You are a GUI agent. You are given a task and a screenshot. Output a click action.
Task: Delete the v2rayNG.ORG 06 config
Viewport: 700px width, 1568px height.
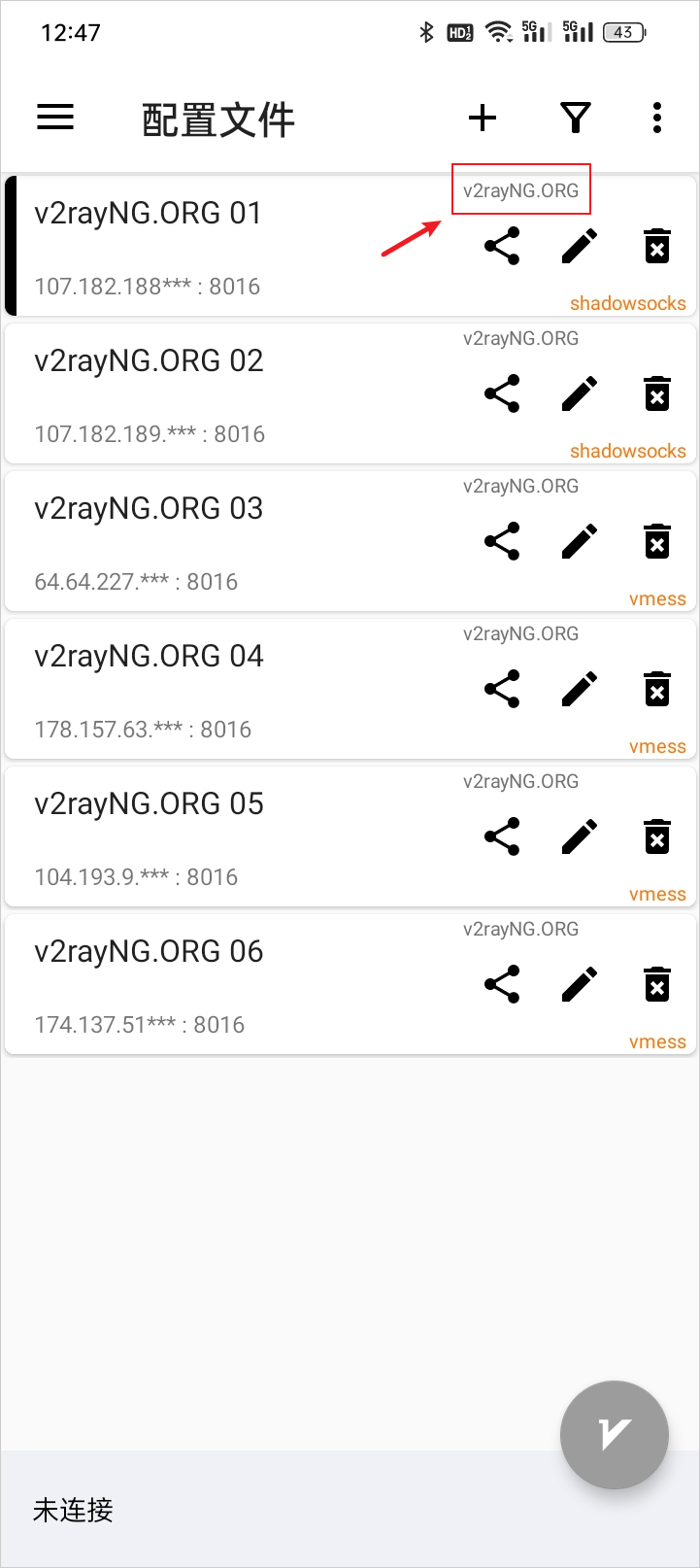657,984
